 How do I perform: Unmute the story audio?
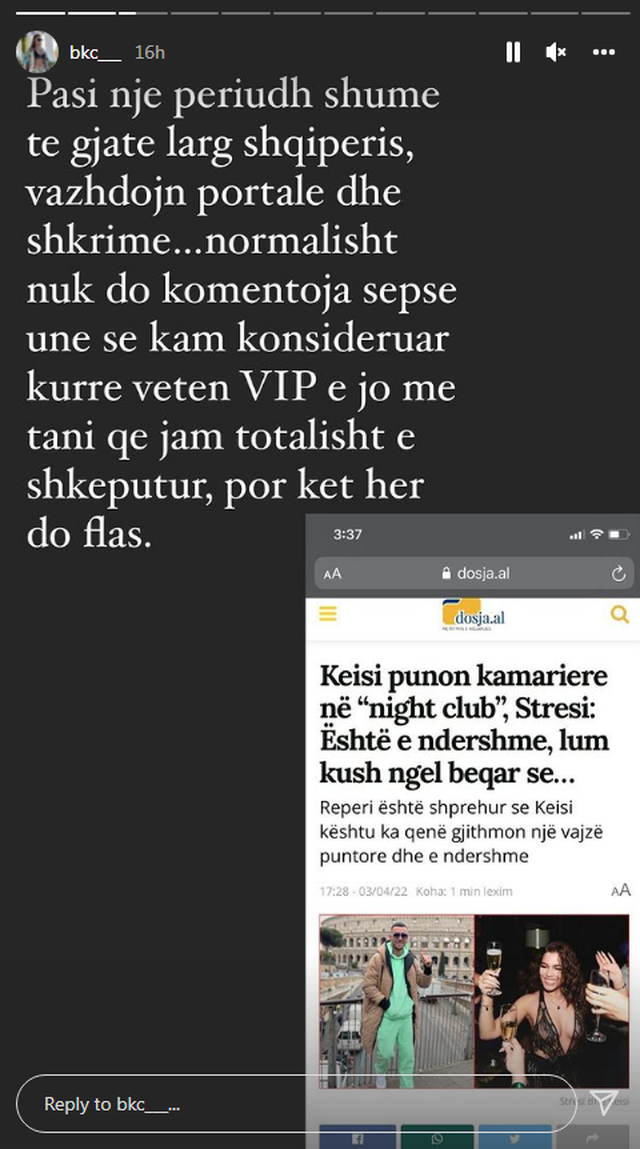click(557, 52)
